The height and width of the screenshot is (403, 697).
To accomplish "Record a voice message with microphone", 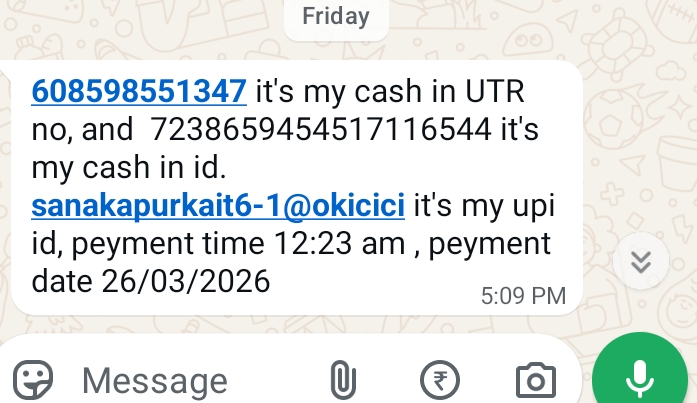I will [x=639, y=376].
